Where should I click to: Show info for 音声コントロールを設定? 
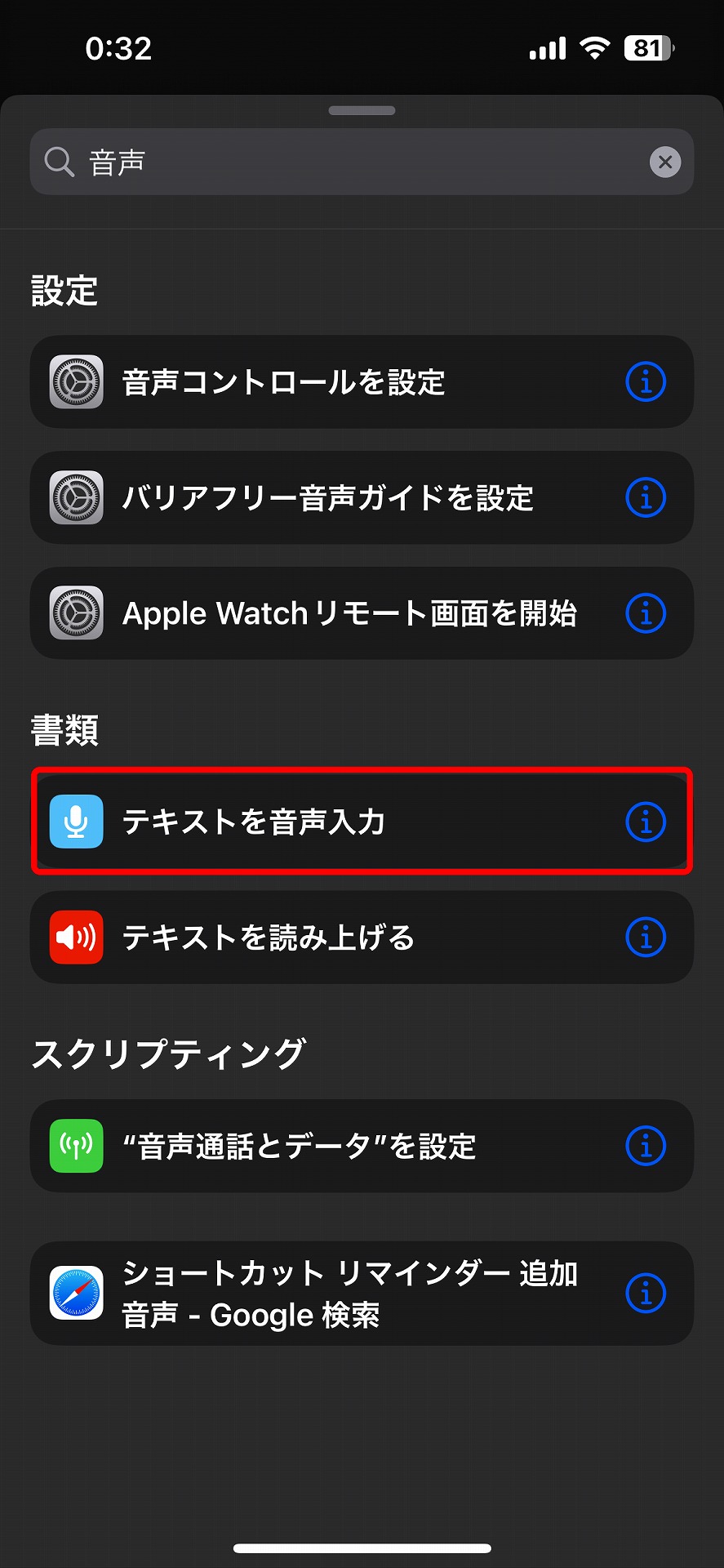(646, 382)
